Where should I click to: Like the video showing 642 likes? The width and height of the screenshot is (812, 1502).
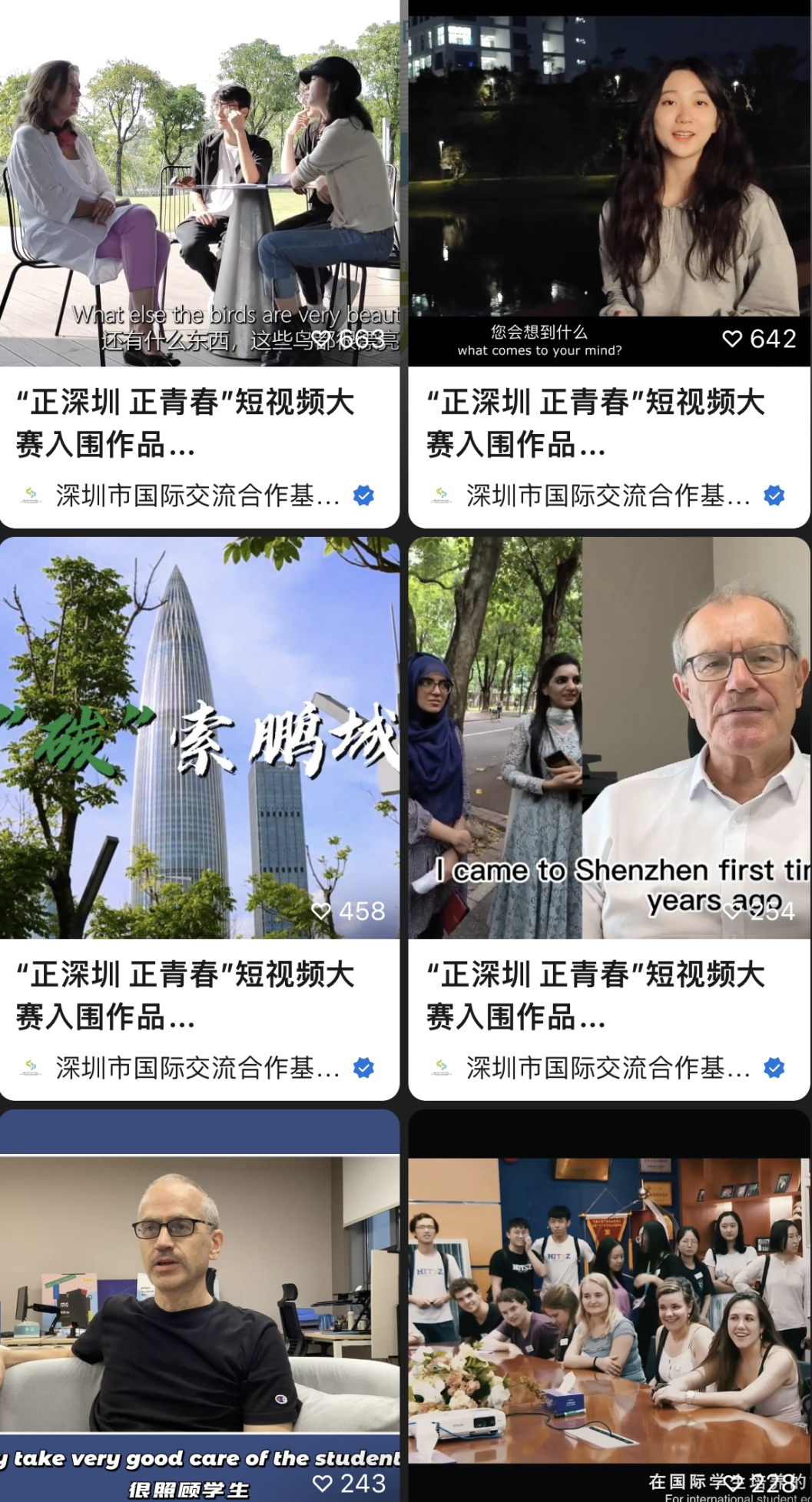[733, 339]
